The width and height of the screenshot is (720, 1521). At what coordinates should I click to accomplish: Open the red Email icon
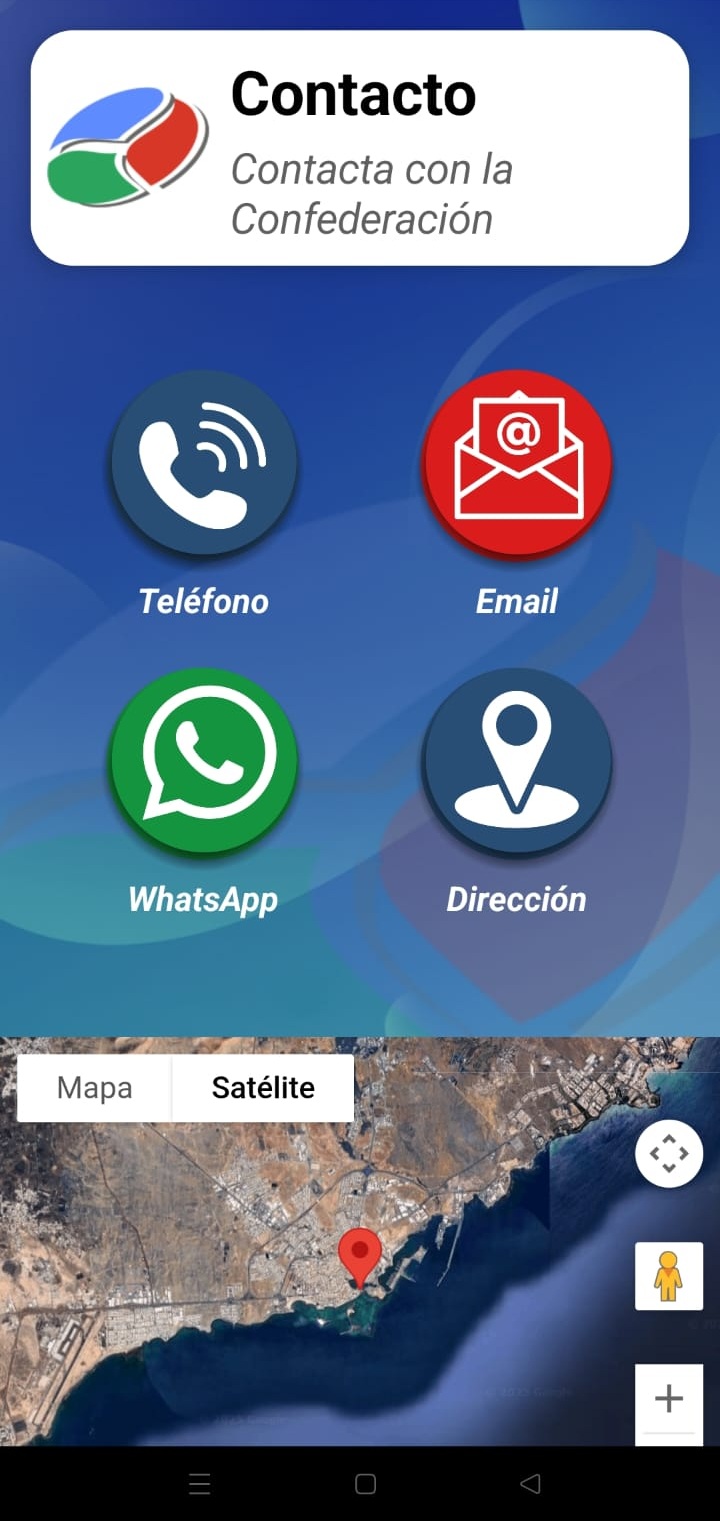click(516, 462)
